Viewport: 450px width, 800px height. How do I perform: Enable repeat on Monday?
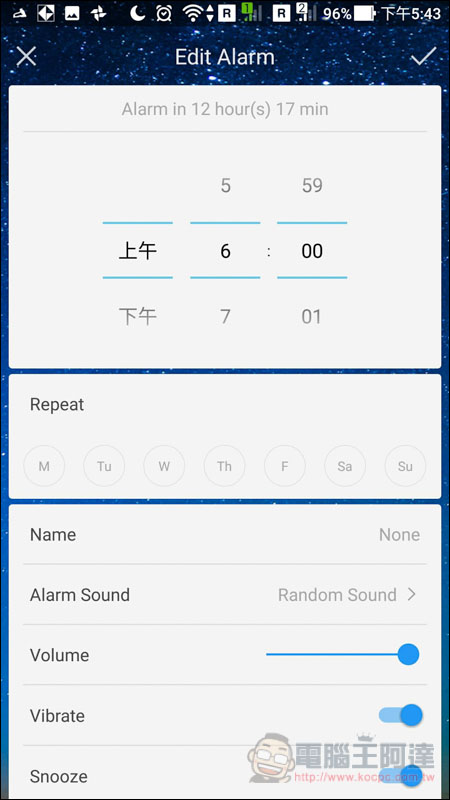(x=44, y=466)
